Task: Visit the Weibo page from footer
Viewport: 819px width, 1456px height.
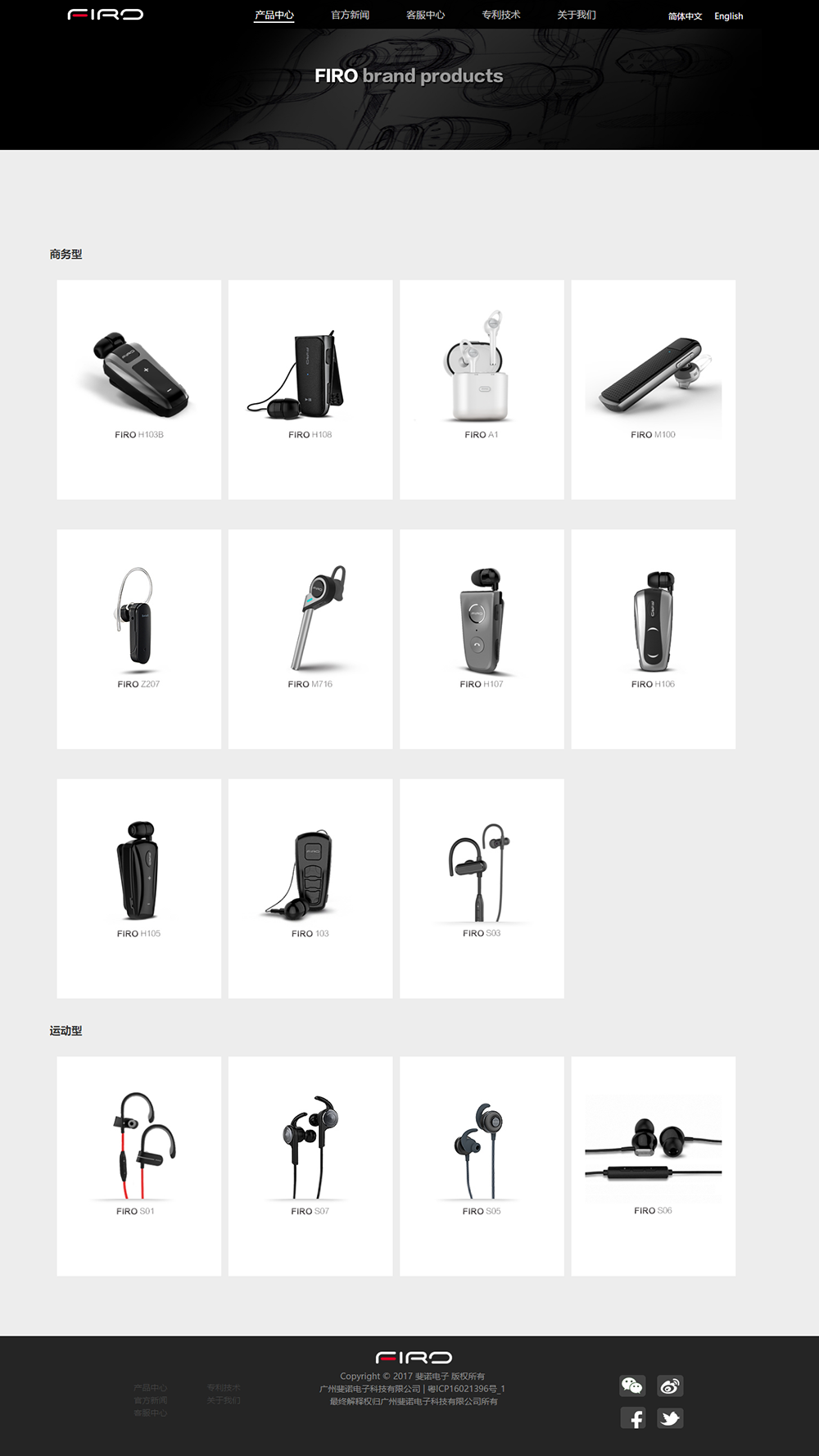Action: click(x=670, y=1386)
